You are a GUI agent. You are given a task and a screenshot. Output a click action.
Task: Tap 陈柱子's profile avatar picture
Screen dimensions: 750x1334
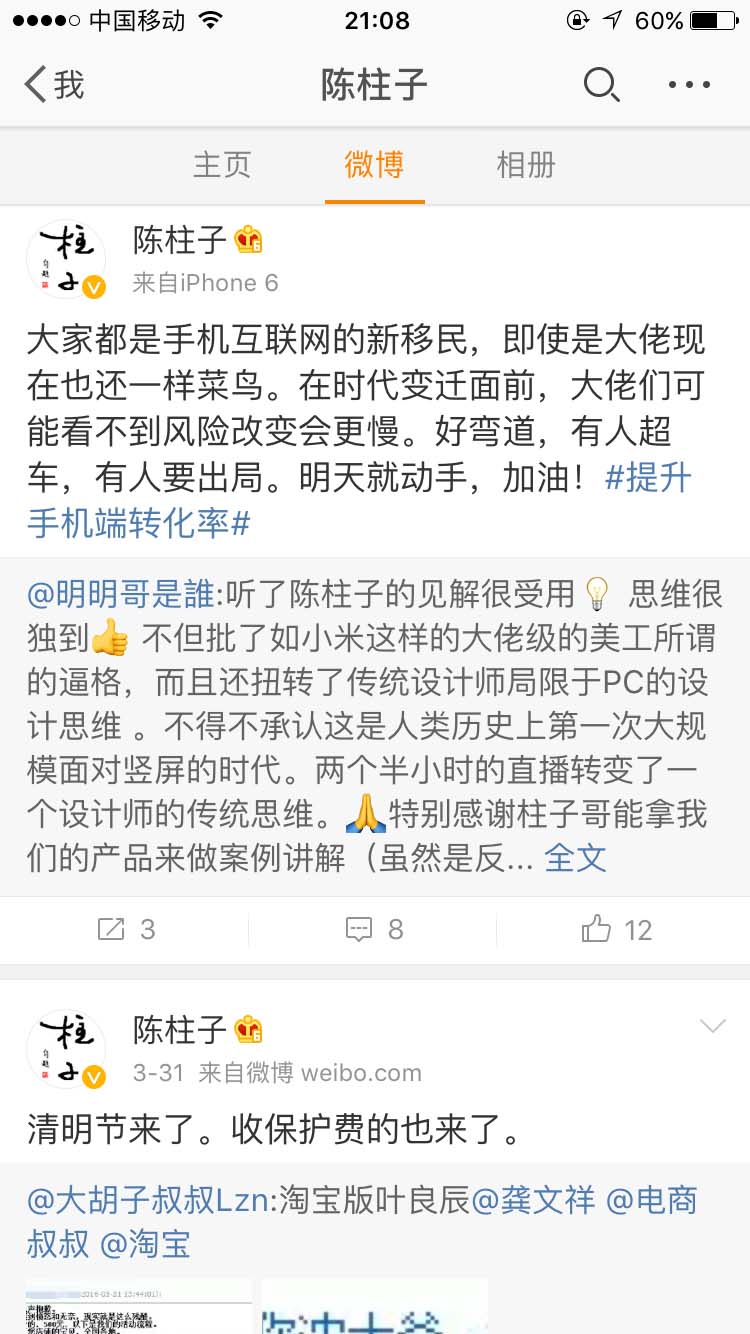click(66, 258)
